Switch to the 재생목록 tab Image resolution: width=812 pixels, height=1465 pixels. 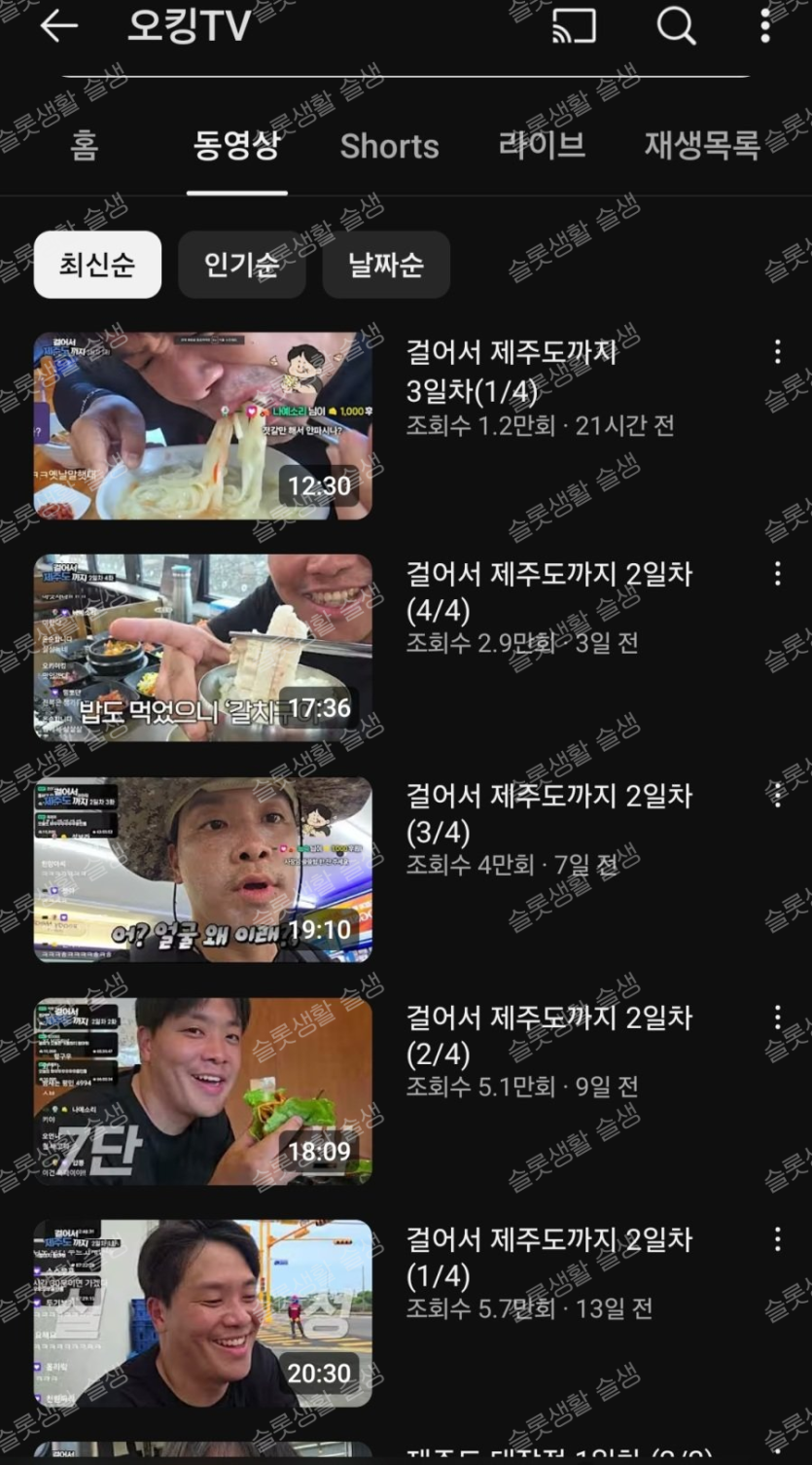pyautogui.click(x=702, y=146)
